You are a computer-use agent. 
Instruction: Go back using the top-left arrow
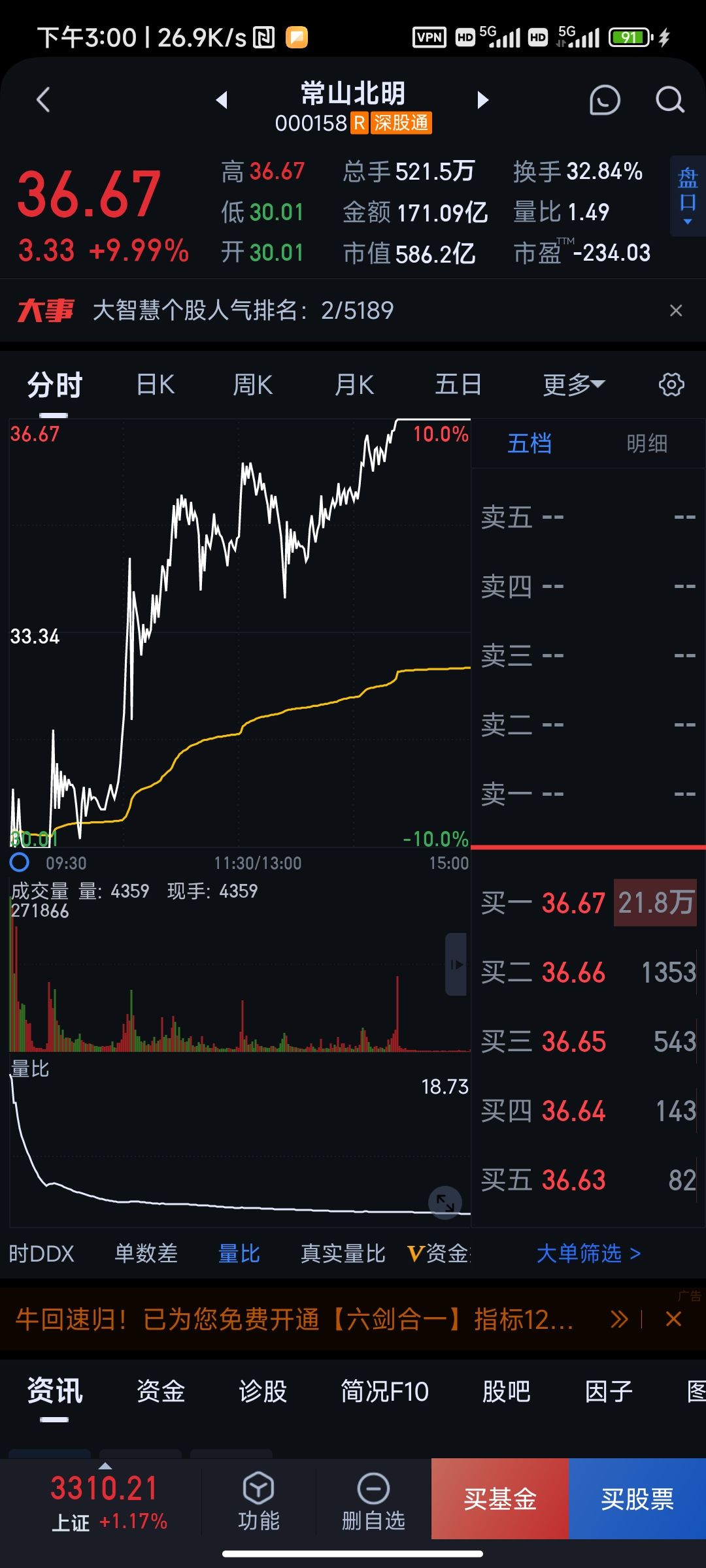coord(43,100)
